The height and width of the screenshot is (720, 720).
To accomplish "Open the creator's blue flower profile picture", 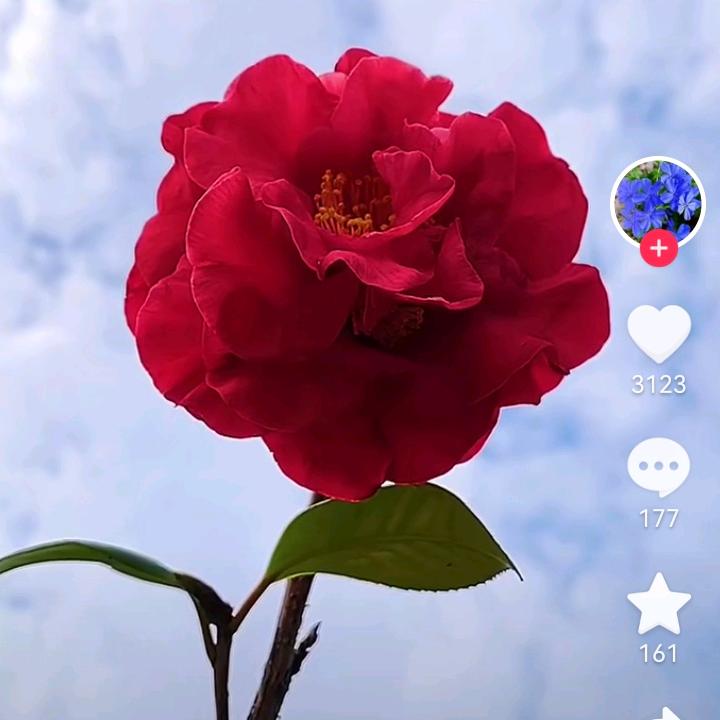I will tap(657, 198).
